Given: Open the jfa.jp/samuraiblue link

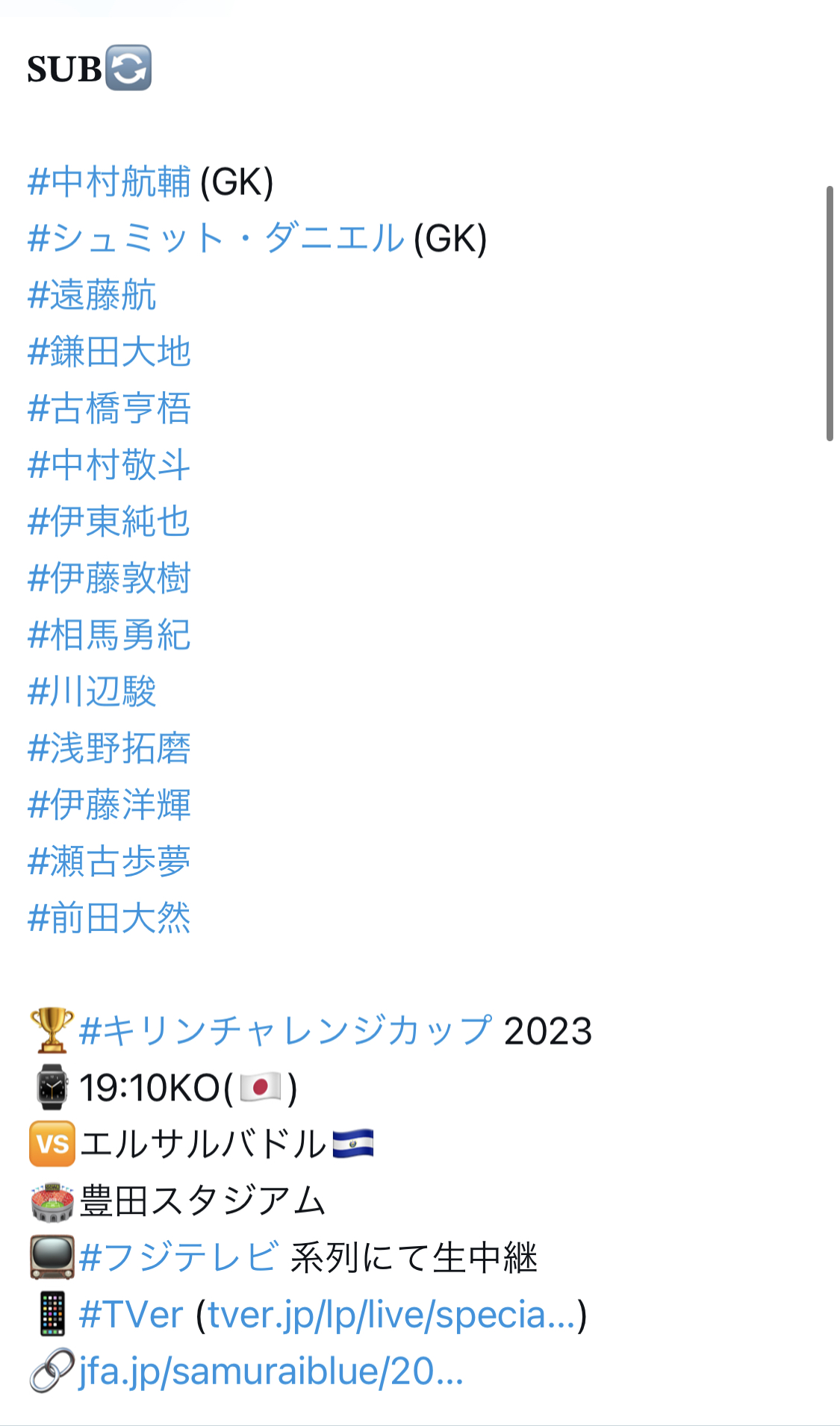Looking at the screenshot, I should [270, 1372].
